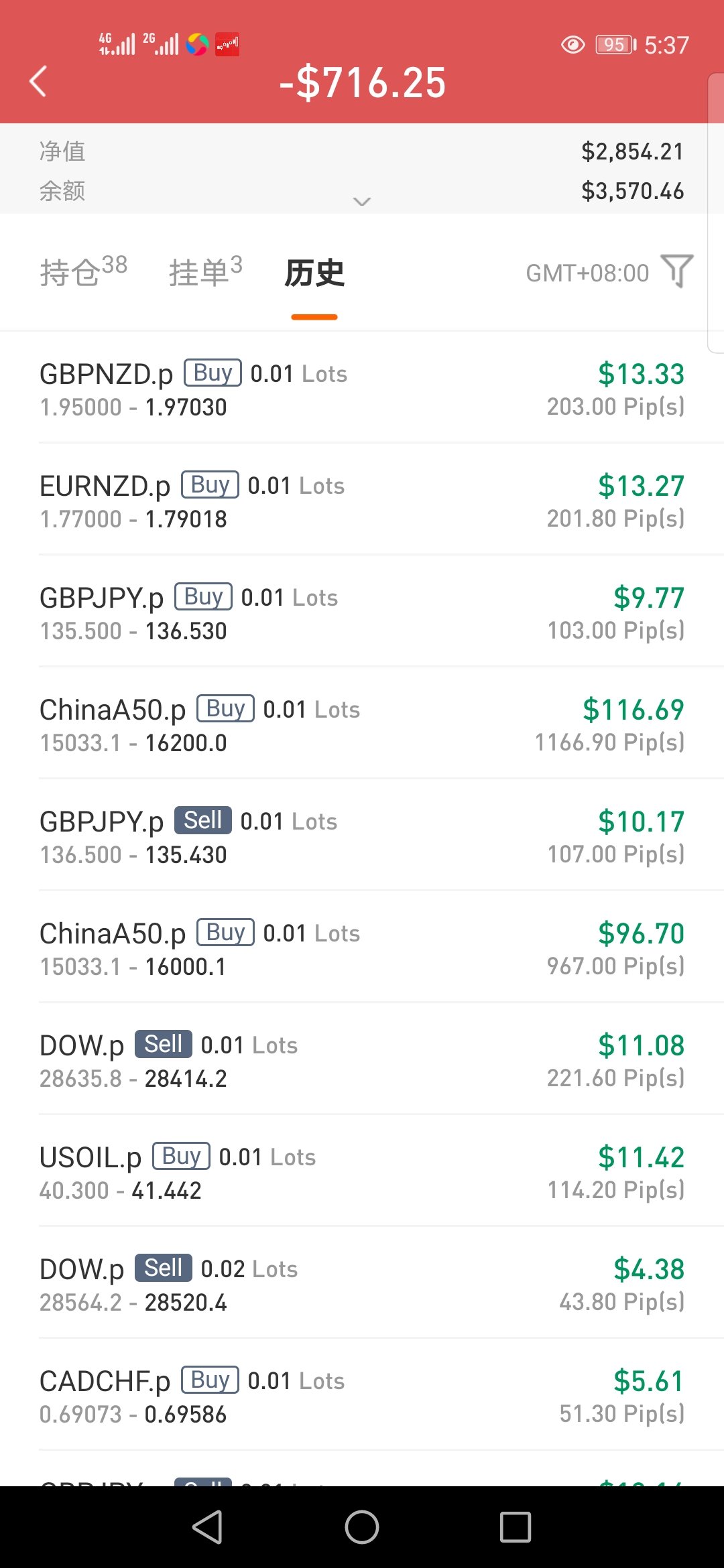This screenshot has height=1568, width=724.
Task: Open recent apps from navigation bar
Action: click(x=516, y=1527)
